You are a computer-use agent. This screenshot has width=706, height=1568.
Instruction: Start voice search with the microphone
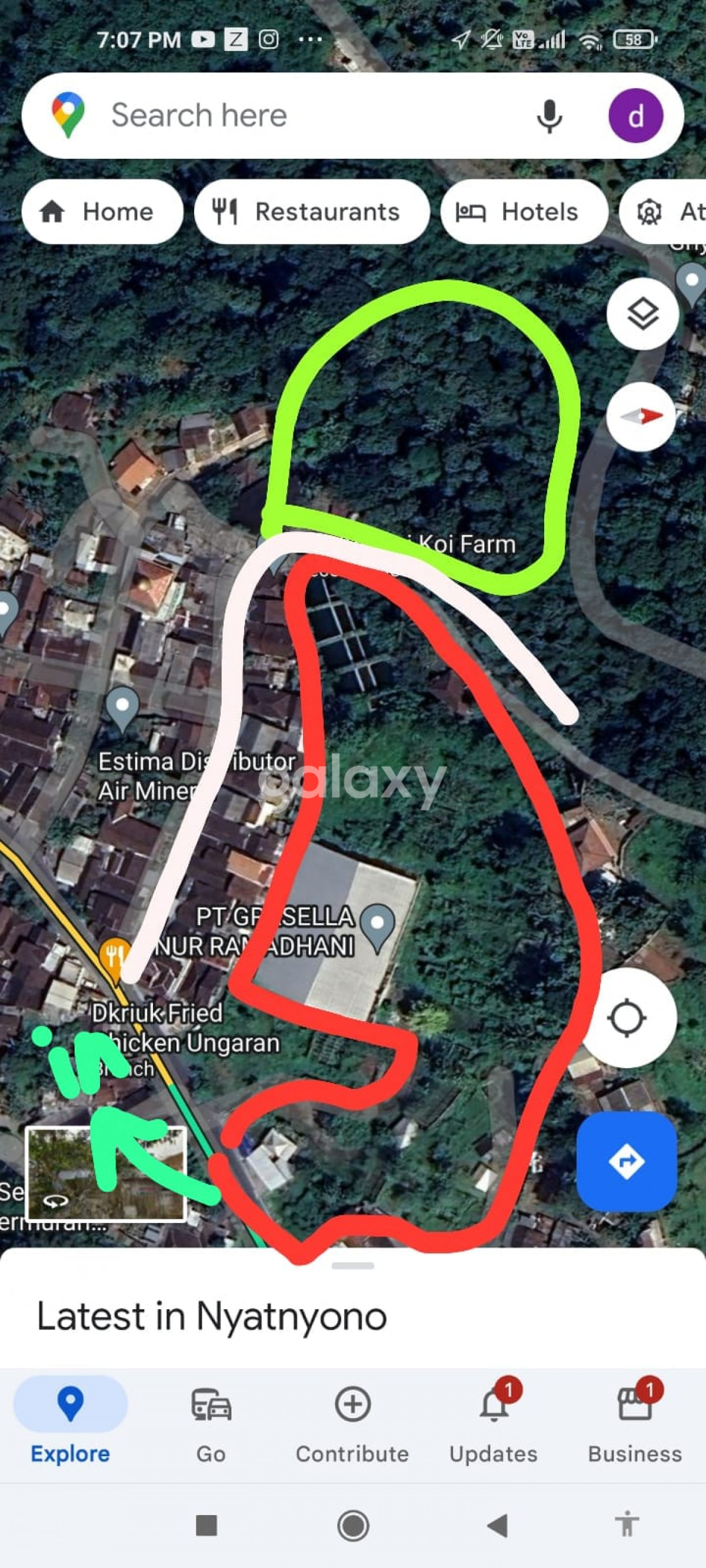coord(549,116)
